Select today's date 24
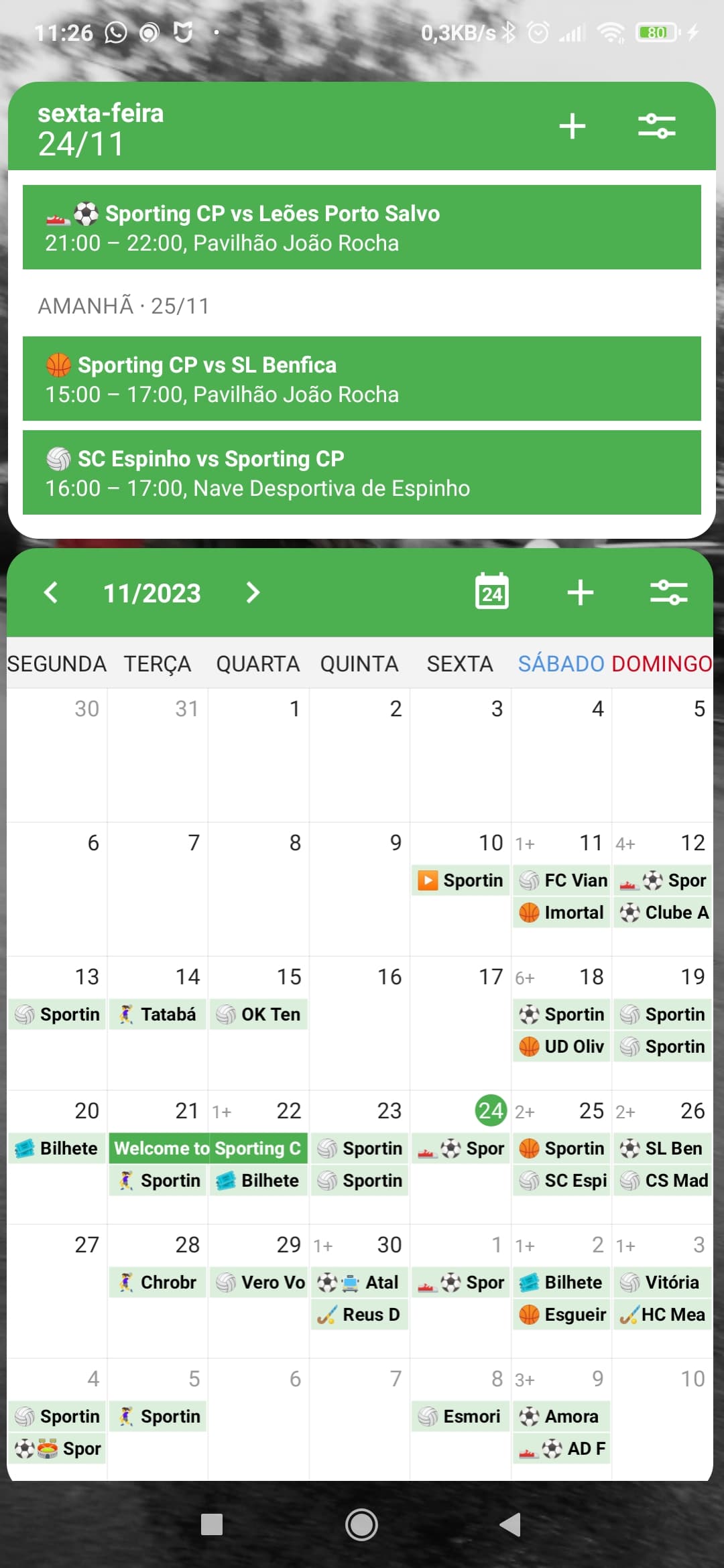The width and height of the screenshot is (724, 1568). click(x=490, y=1111)
